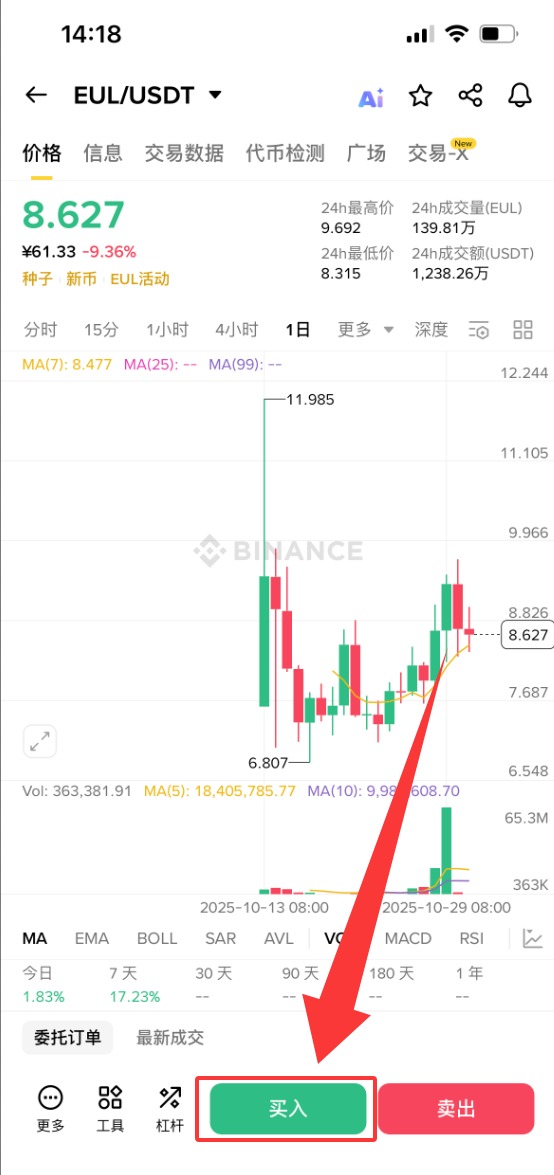Go back with the arrow icon
554x1175 pixels.
(x=36, y=95)
